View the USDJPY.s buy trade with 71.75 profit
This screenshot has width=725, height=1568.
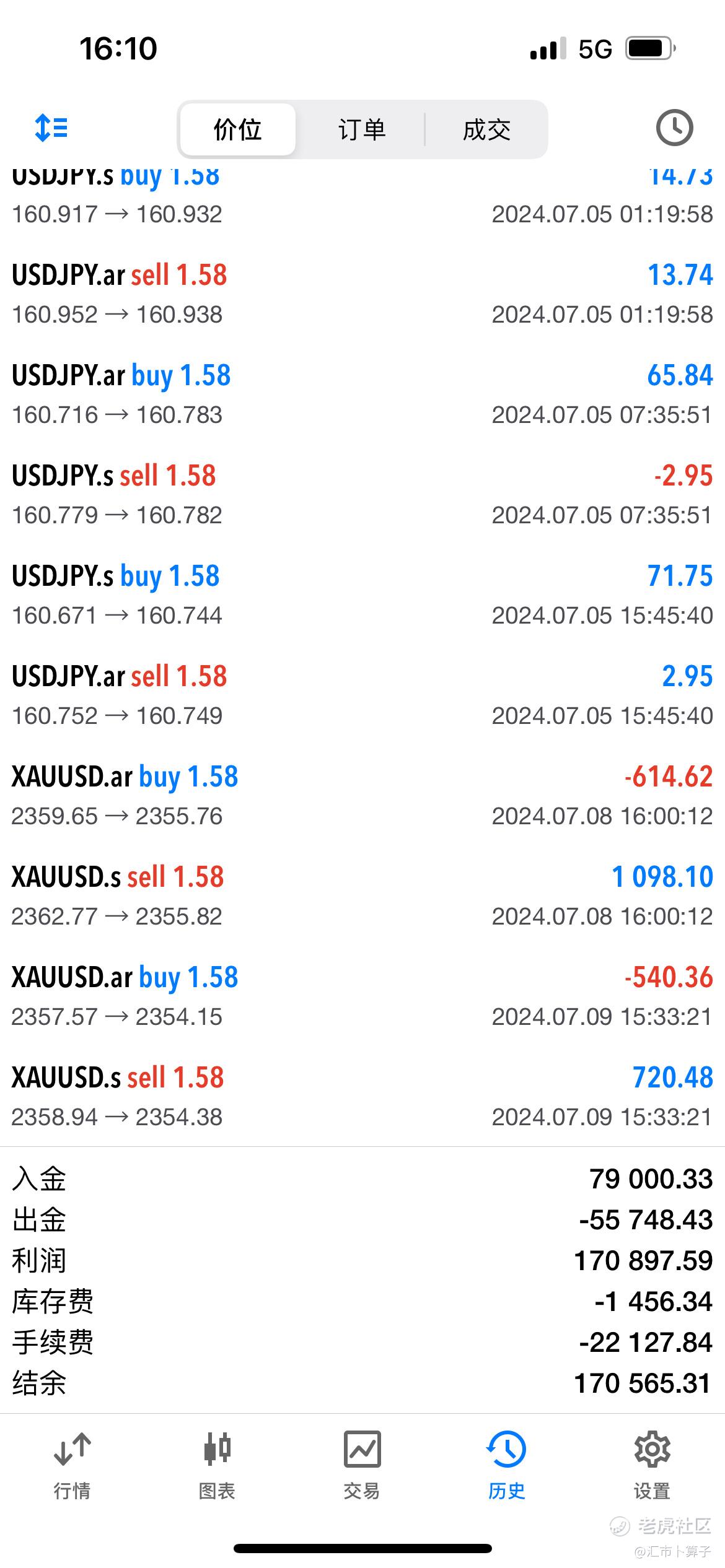[362, 595]
